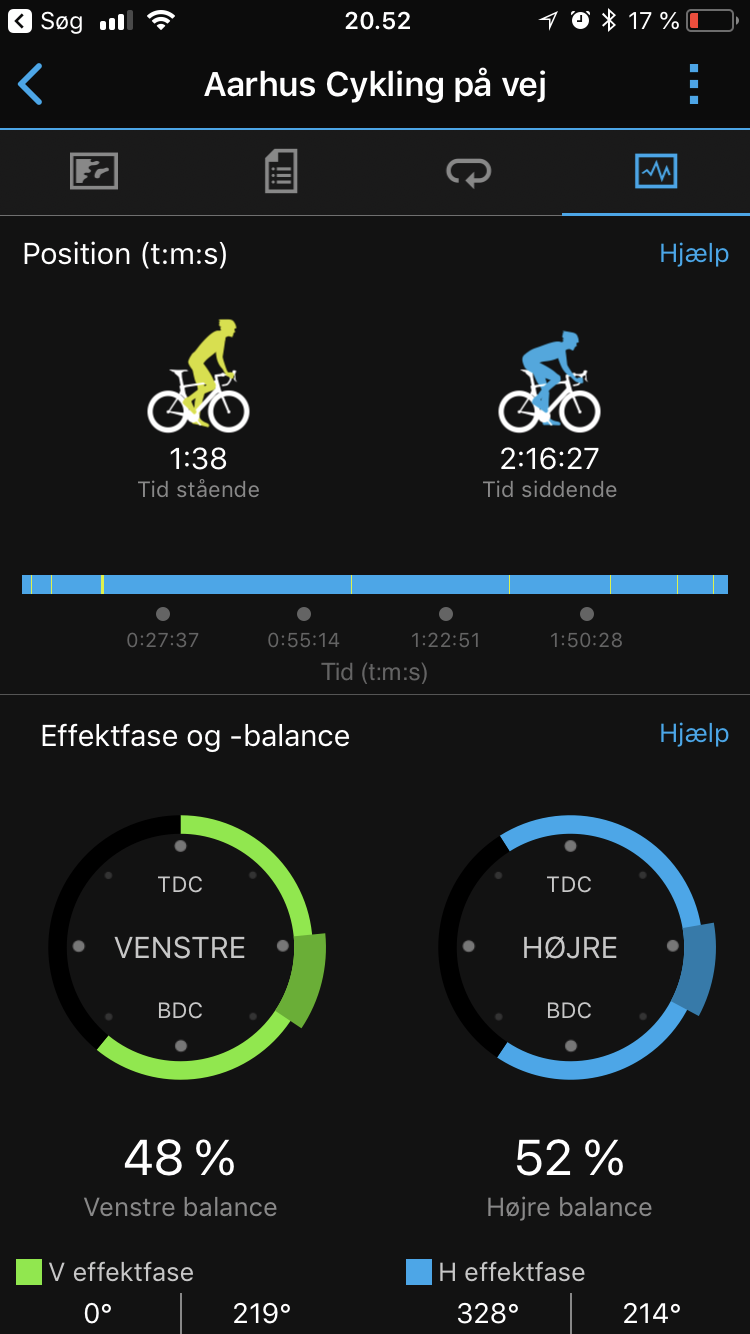The image size is (750, 1334).
Task: Open the three-dot overflow menu
Action: (x=694, y=85)
